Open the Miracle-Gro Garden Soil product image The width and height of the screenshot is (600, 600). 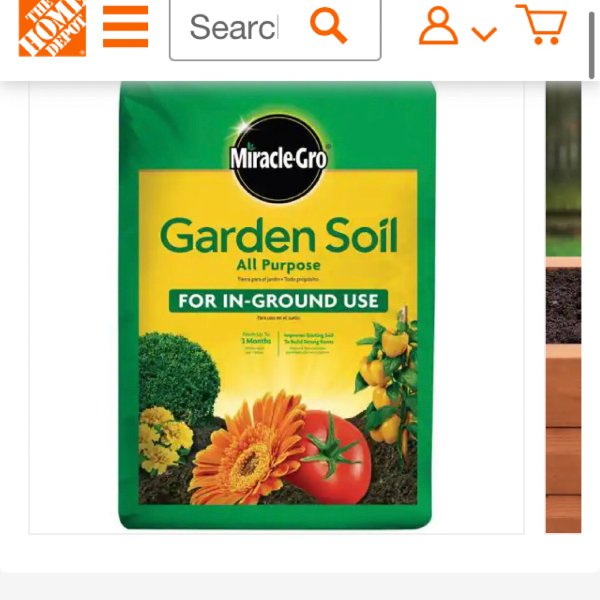[x=277, y=305]
